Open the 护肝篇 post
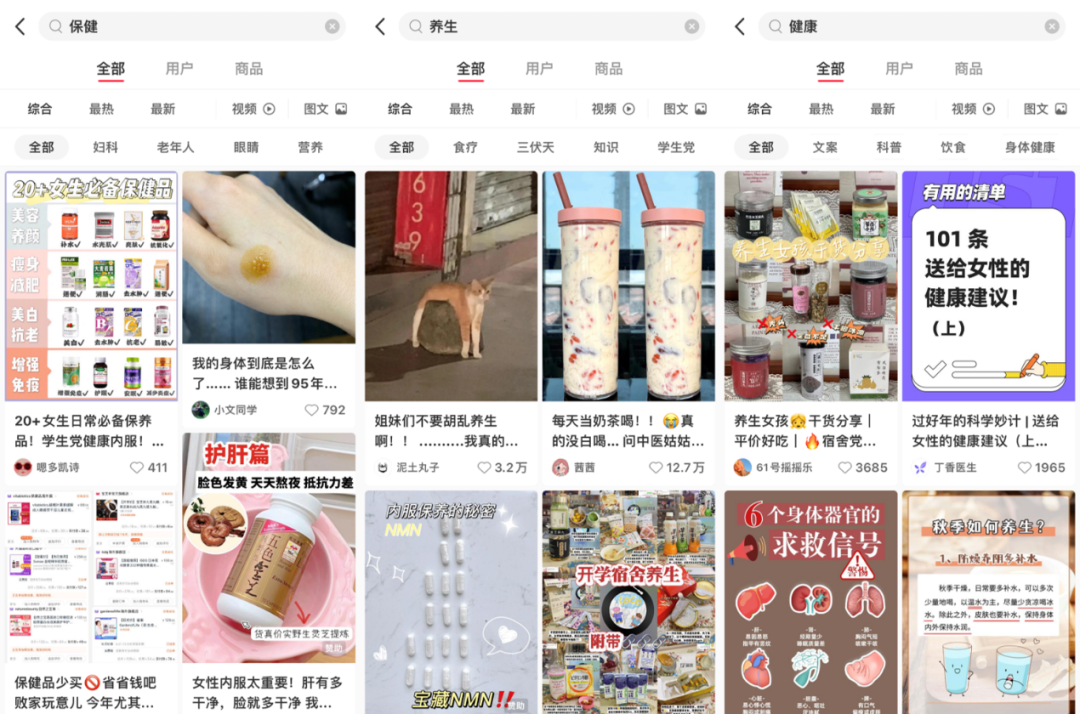This screenshot has height=714, width=1080. tap(269, 547)
